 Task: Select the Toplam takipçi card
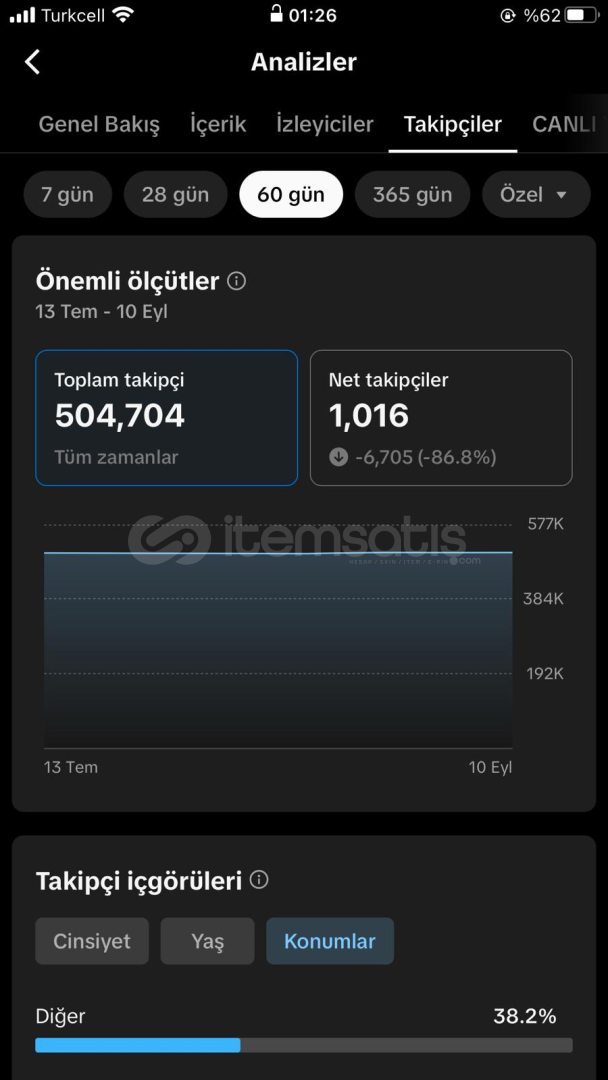(x=167, y=418)
